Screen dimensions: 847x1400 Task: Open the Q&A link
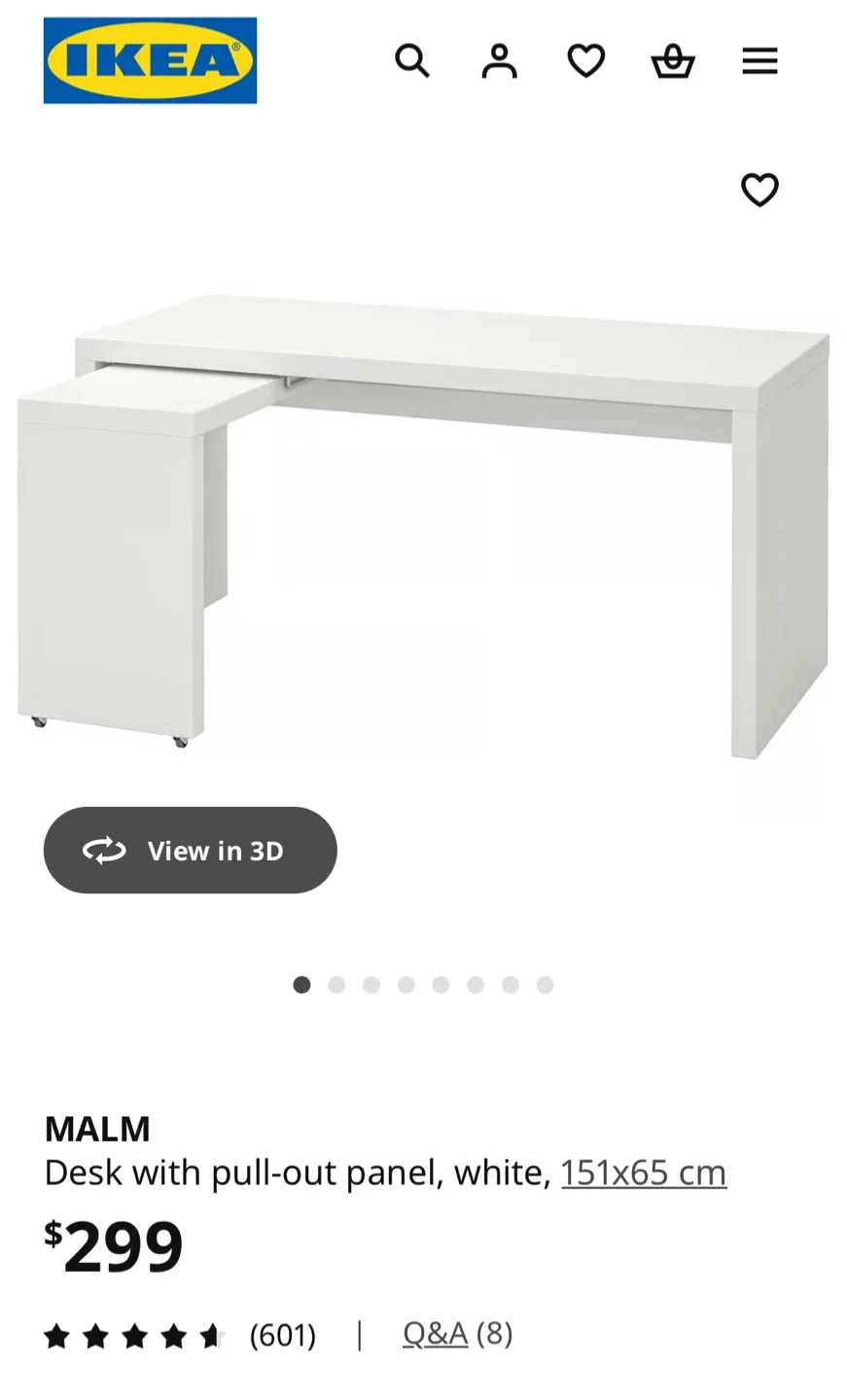pyautogui.click(x=435, y=1333)
